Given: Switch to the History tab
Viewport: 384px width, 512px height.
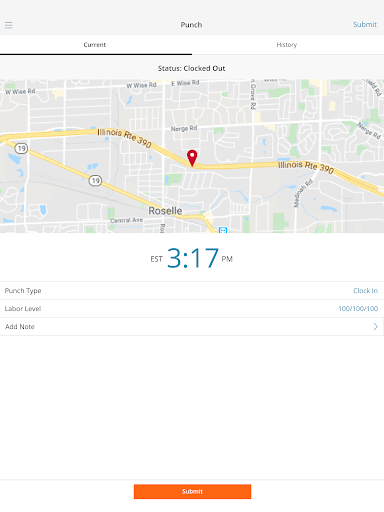Looking at the screenshot, I should (x=288, y=45).
